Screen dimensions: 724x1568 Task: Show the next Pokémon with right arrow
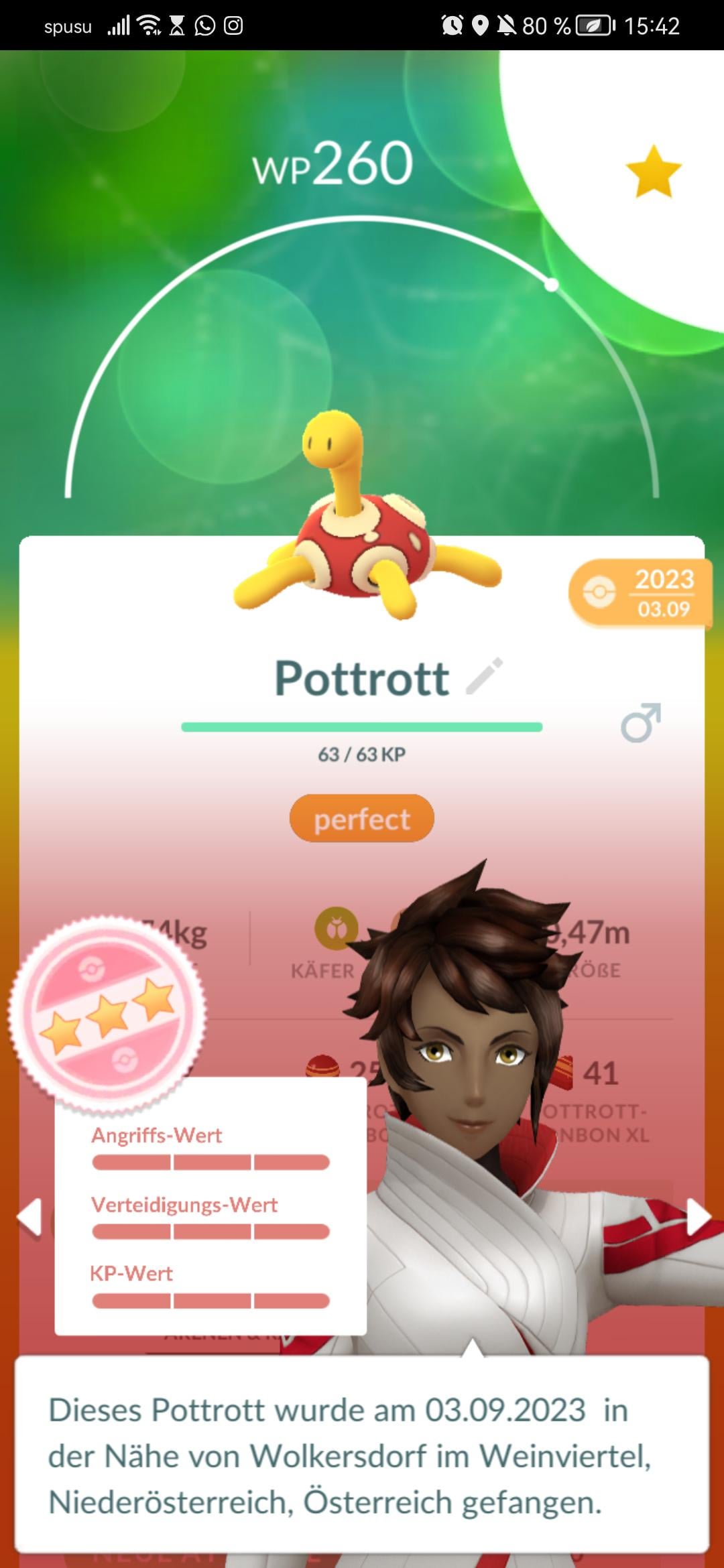click(x=698, y=1216)
